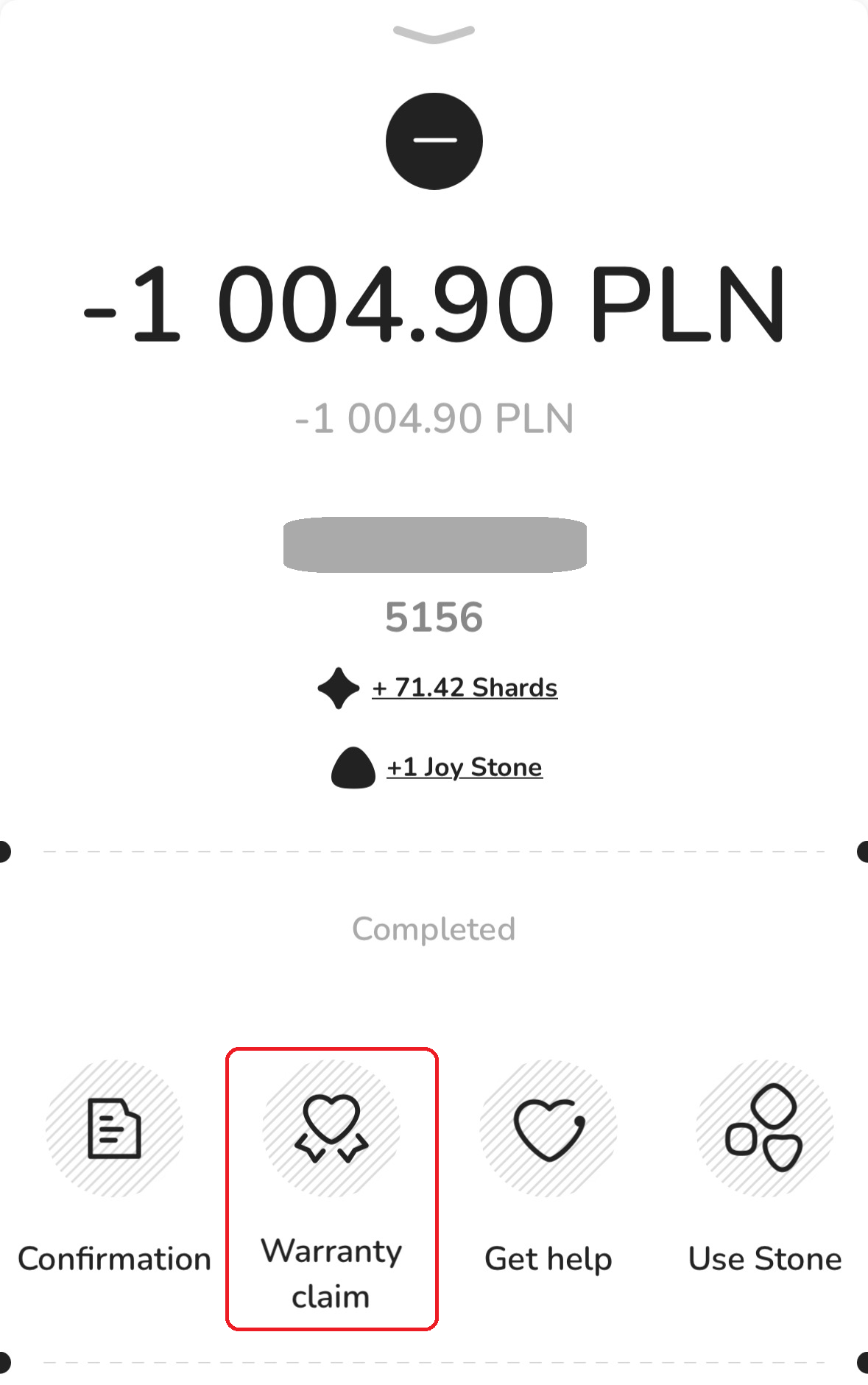Open the transaction Confirmation document

[114, 1129]
